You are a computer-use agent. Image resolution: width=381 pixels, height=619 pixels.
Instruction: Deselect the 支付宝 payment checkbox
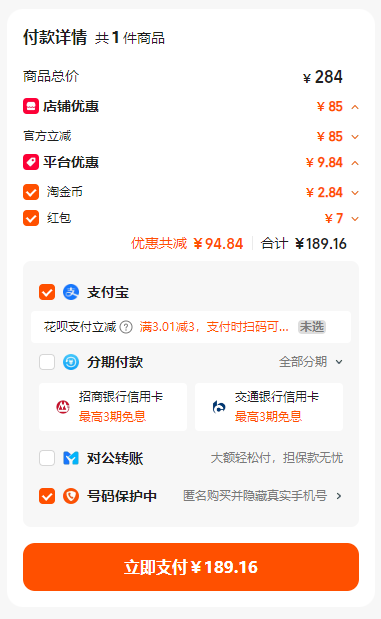47,292
